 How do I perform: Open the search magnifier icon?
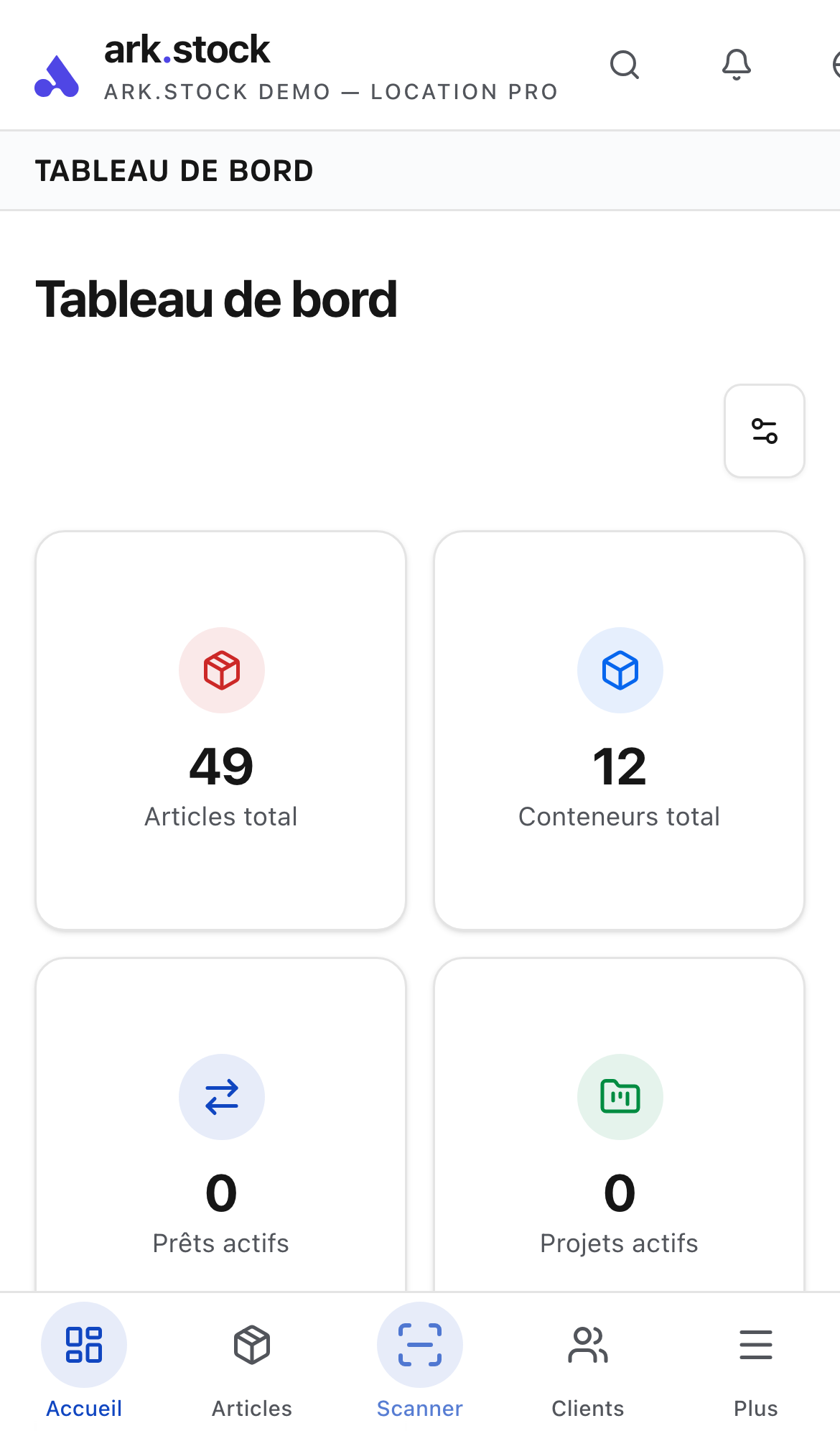(x=624, y=65)
